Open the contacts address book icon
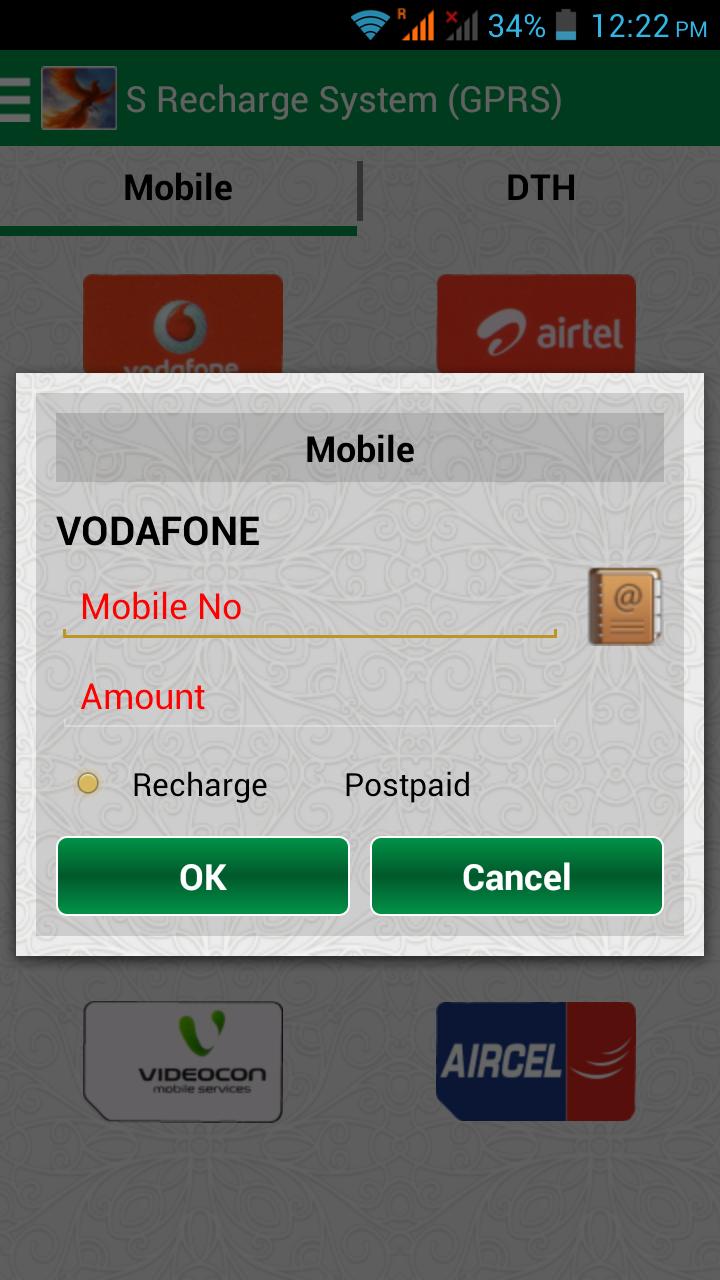Screen dimensions: 720x1280 point(624,606)
